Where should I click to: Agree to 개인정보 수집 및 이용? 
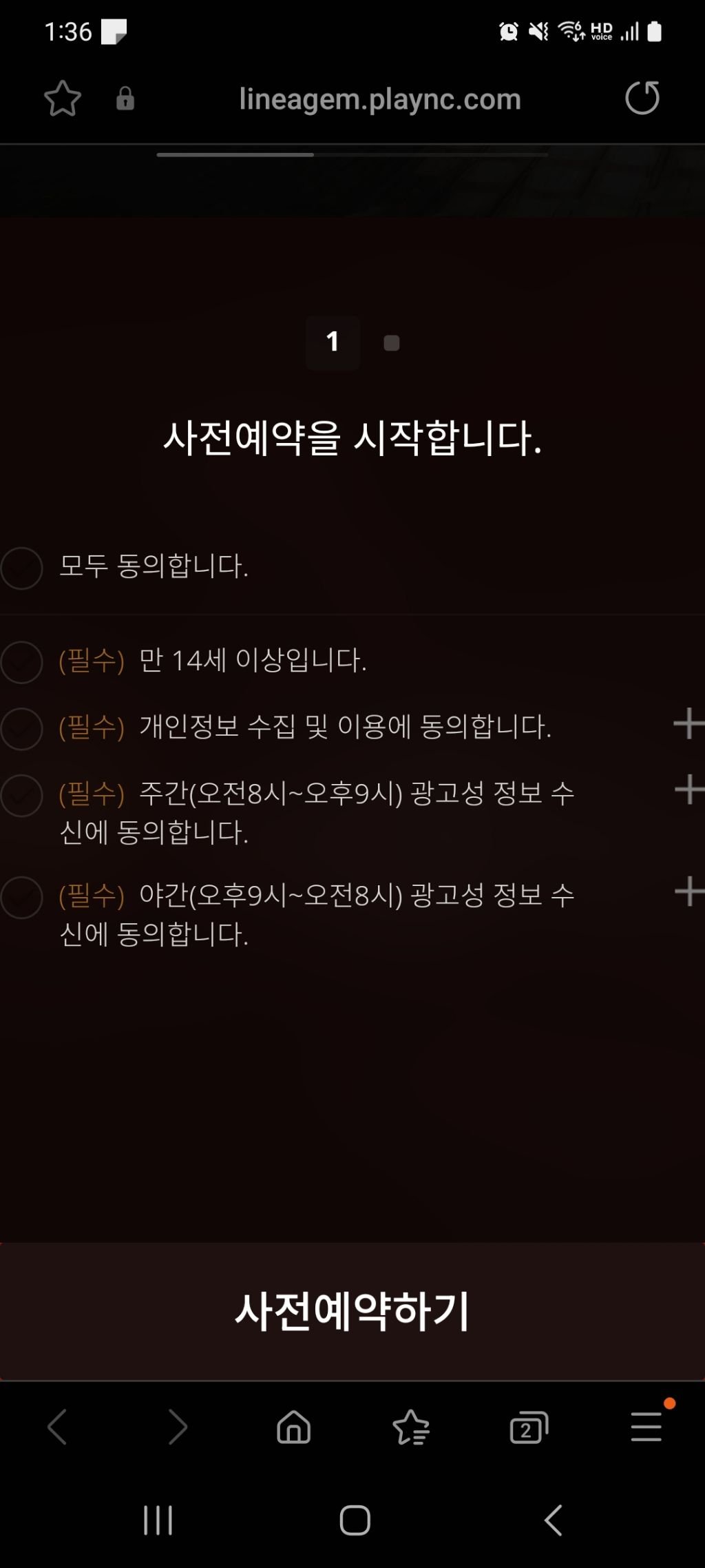click(x=22, y=728)
